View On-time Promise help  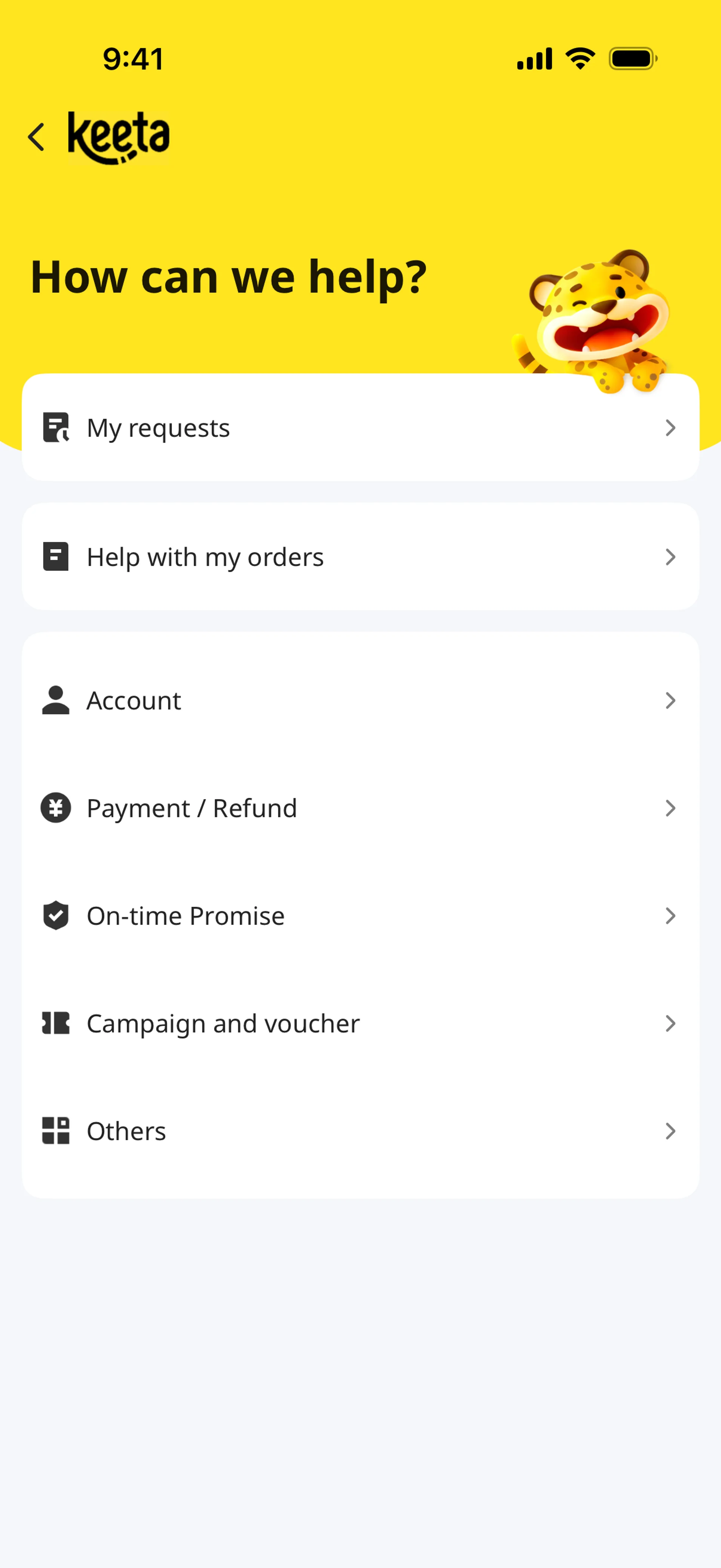pyautogui.click(x=360, y=915)
